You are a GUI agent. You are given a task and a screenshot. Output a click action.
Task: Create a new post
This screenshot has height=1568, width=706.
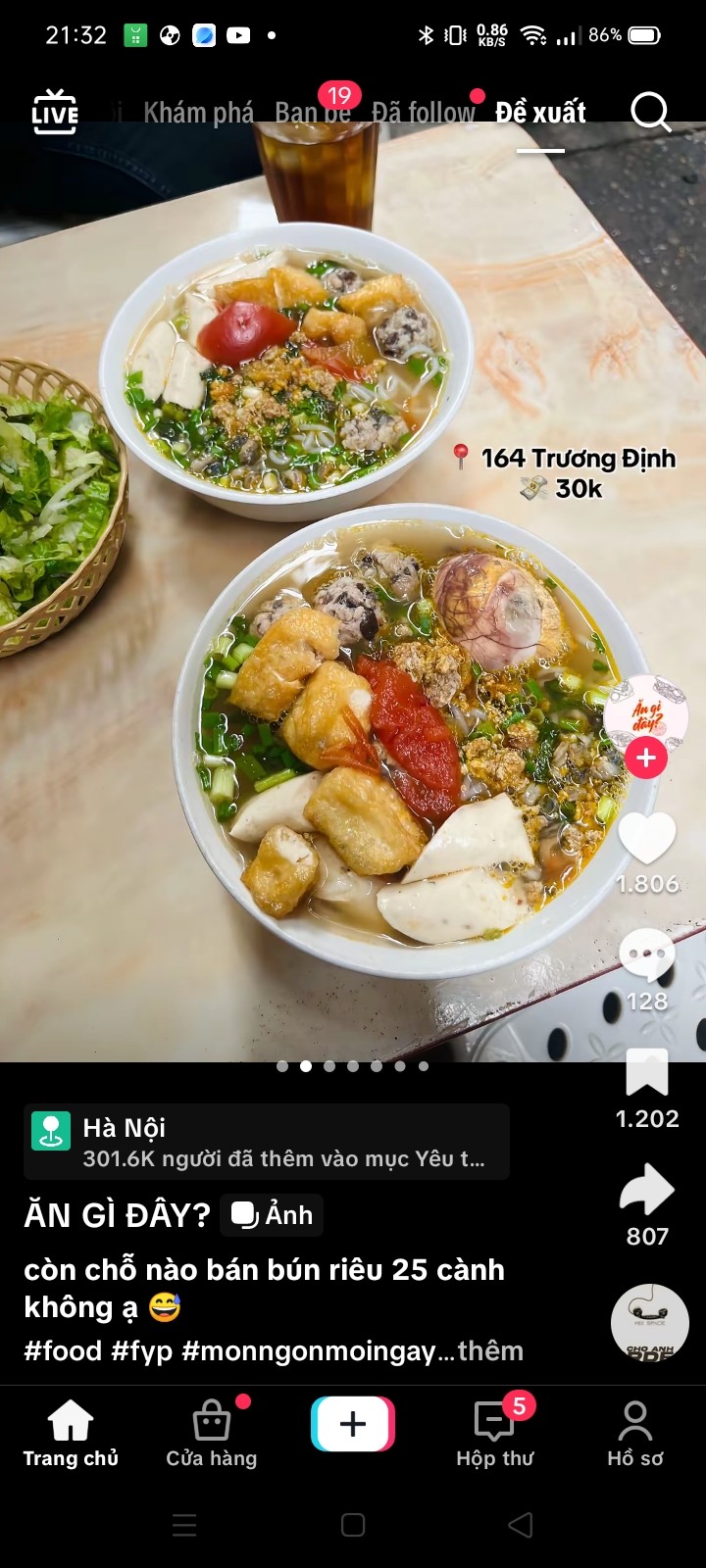[x=353, y=1424]
